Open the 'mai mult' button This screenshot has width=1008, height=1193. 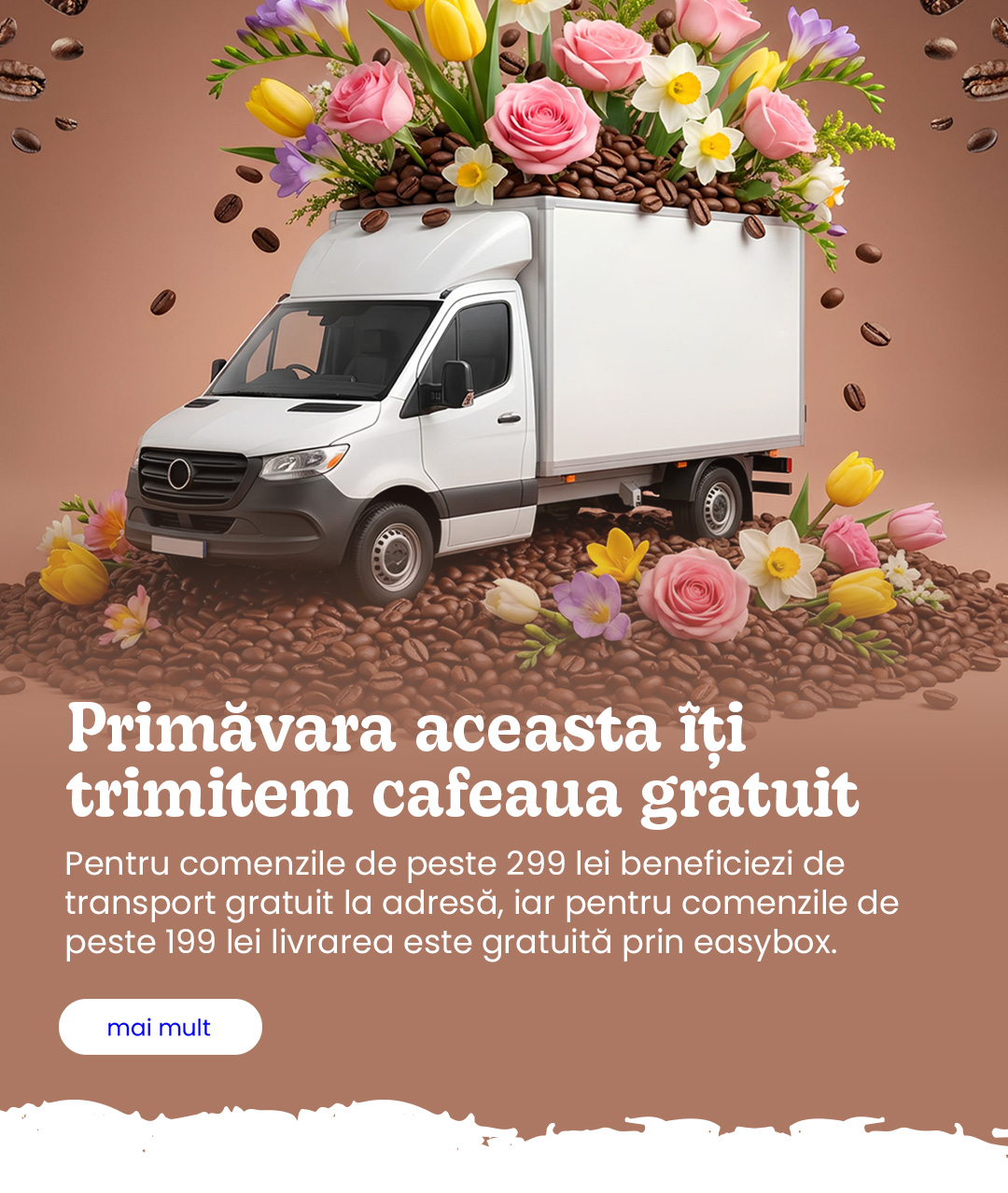click(160, 1027)
